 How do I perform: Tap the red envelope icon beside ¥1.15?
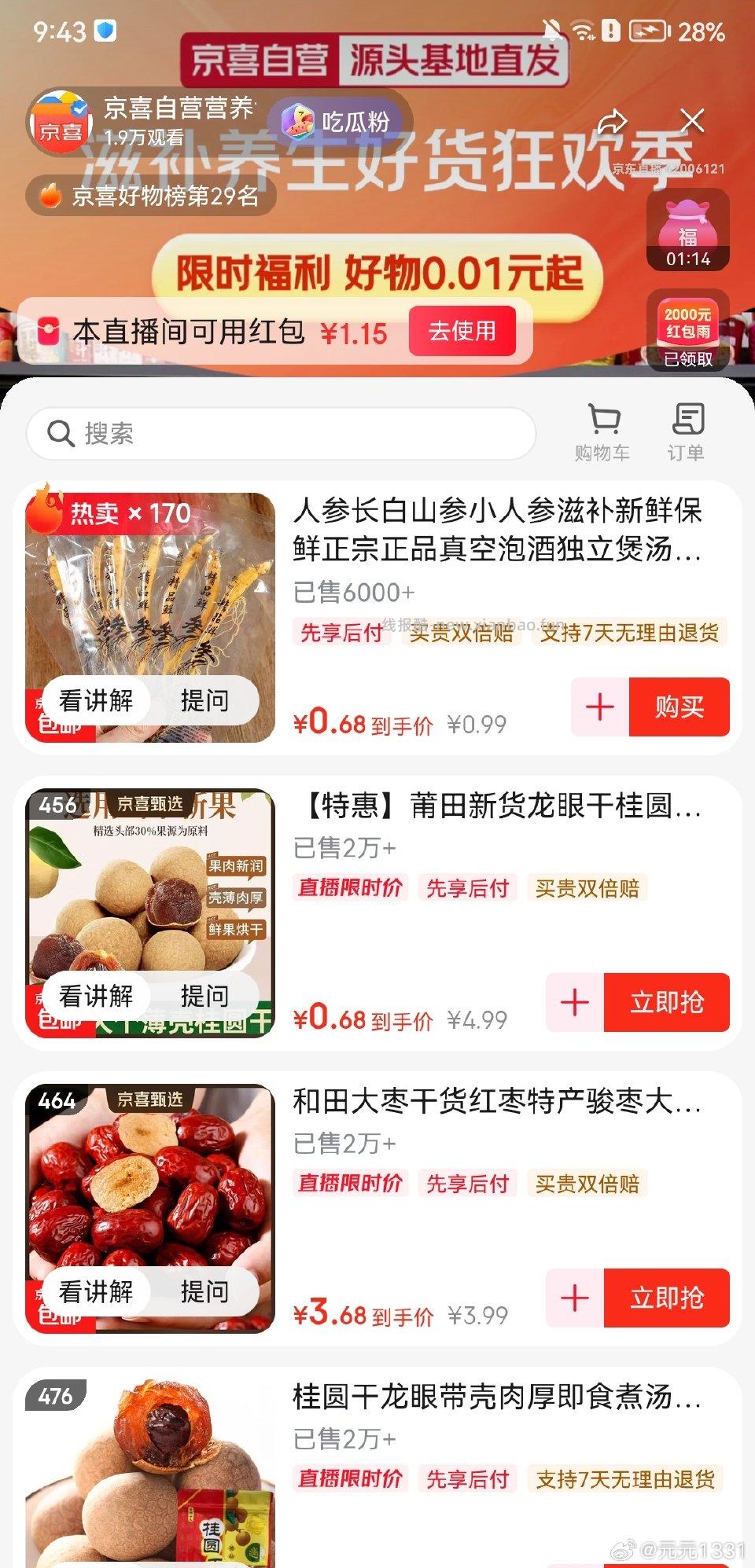49,332
